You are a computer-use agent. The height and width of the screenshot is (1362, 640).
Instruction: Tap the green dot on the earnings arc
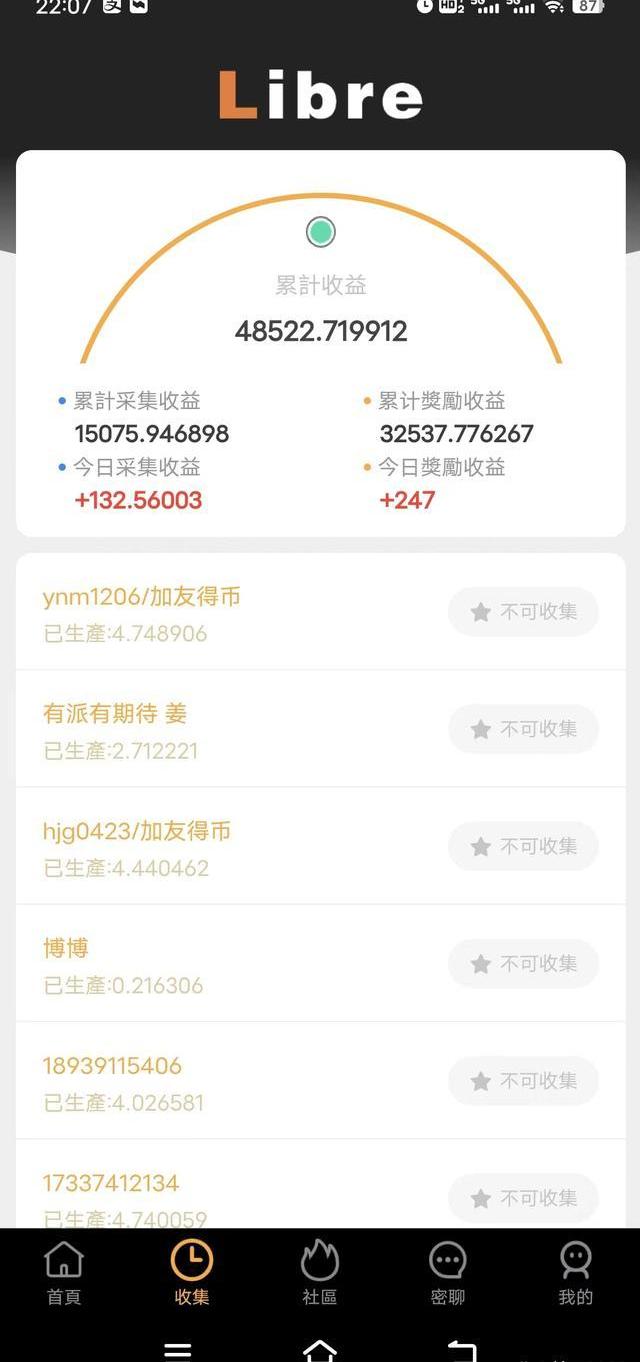click(321, 232)
